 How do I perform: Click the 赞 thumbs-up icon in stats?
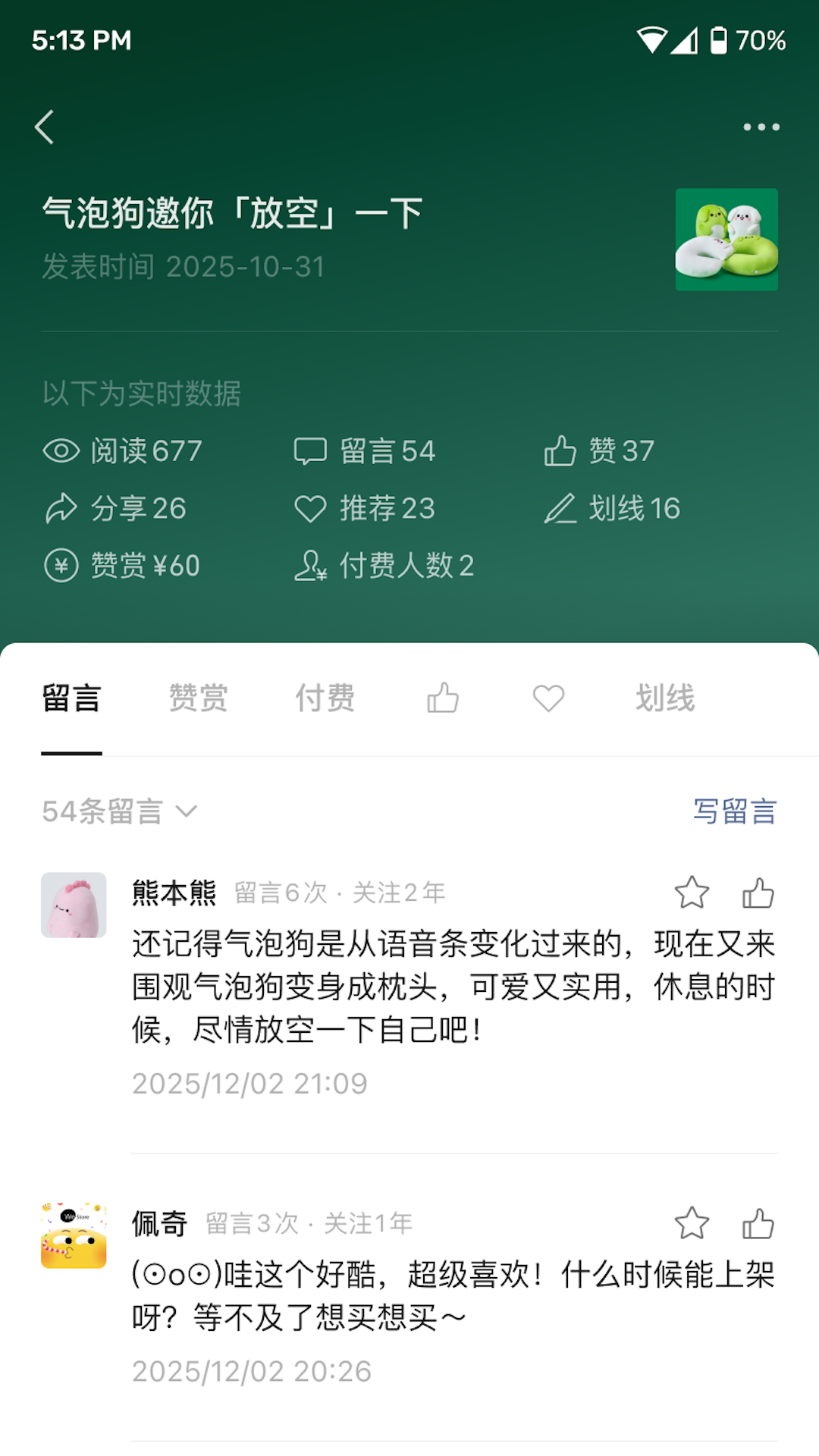point(559,450)
